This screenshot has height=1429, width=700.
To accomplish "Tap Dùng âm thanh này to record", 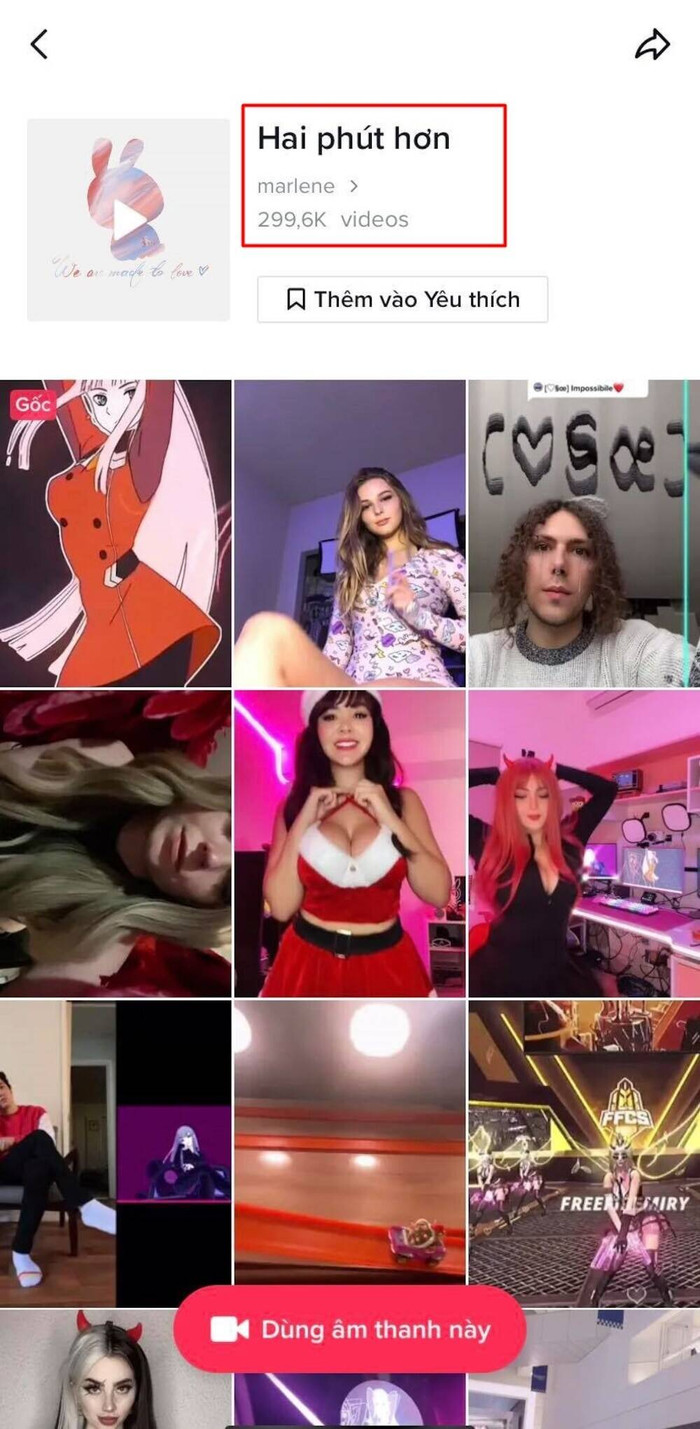I will click(350, 1329).
